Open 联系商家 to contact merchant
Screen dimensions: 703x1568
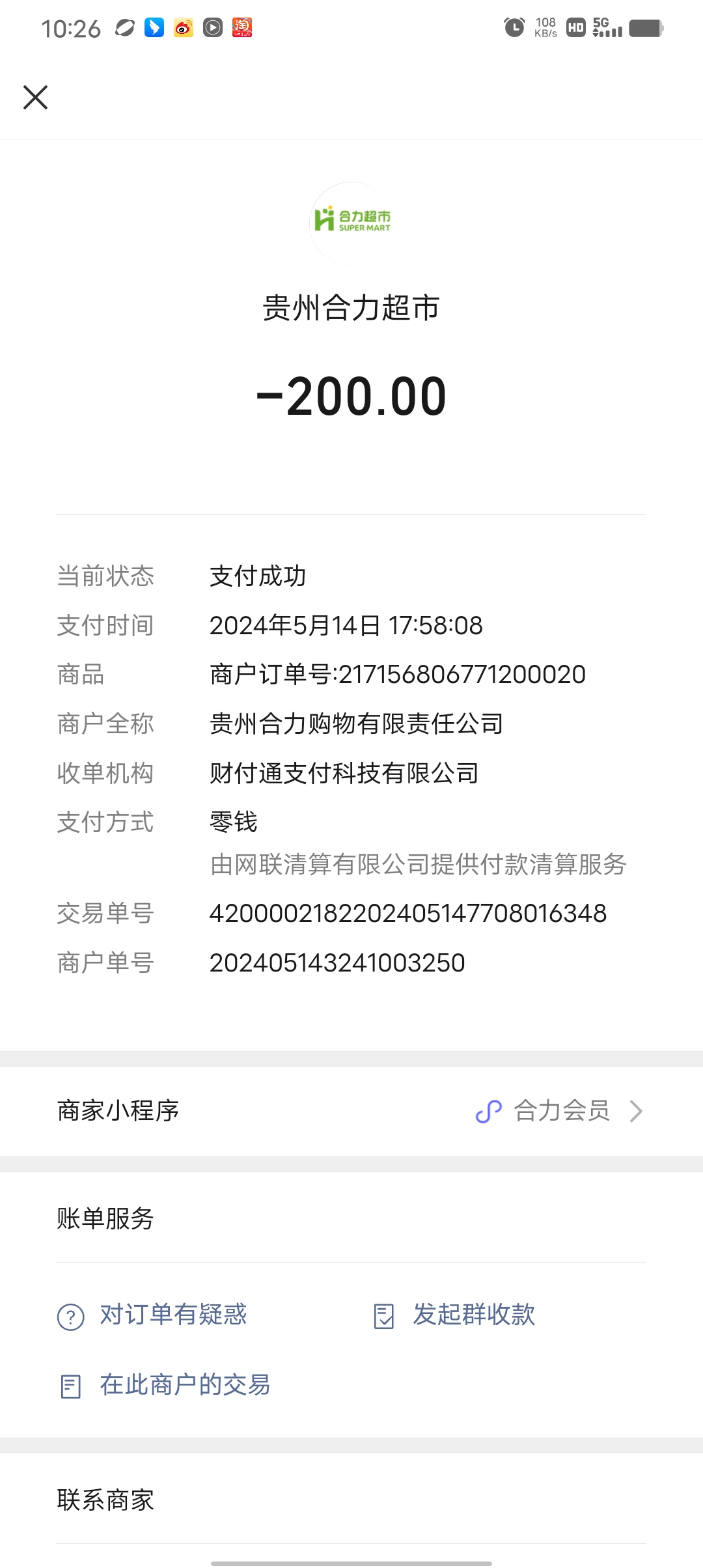pyautogui.click(x=105, y=1500)
